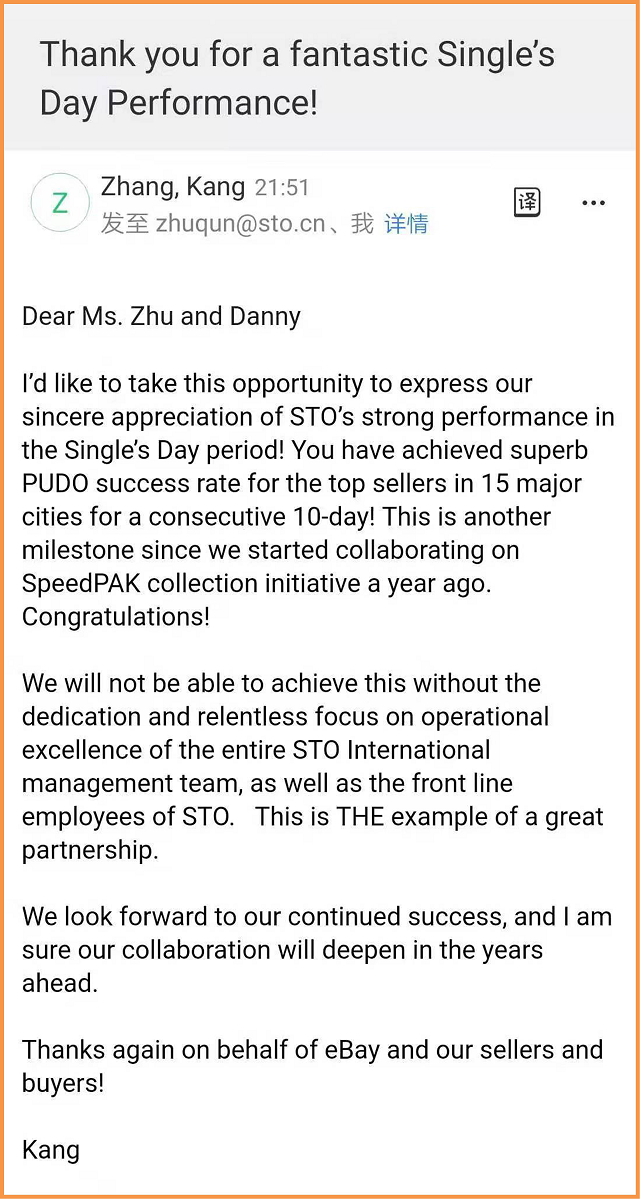Open sender Zhang, Kang's avatar
The width and height of the screenshot is (640, 1199).
[60, 203]
